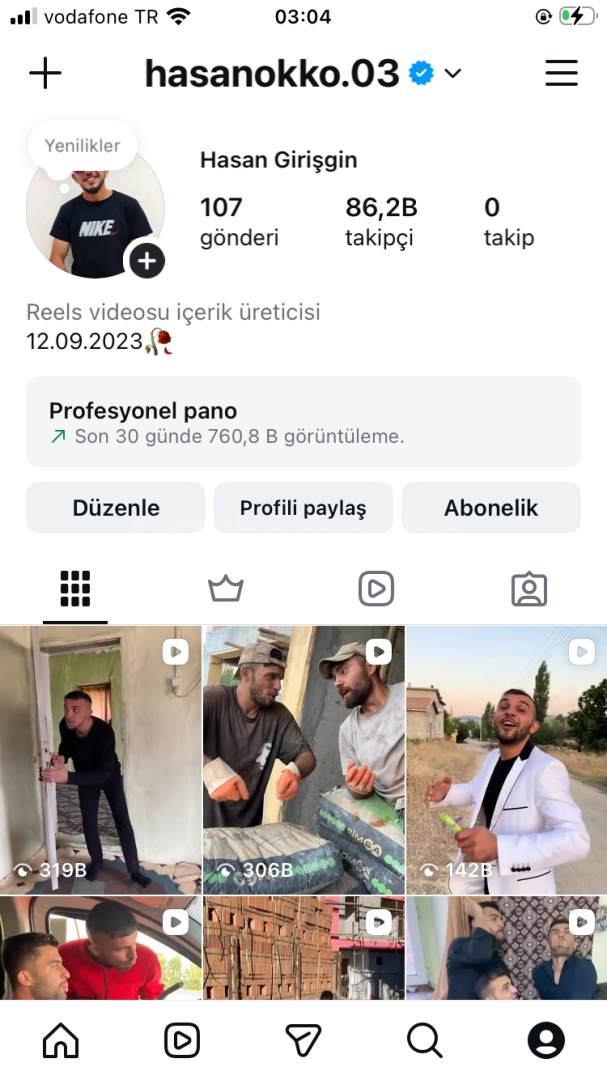Tap the plus icon to create content

click(x=45, y=73)
